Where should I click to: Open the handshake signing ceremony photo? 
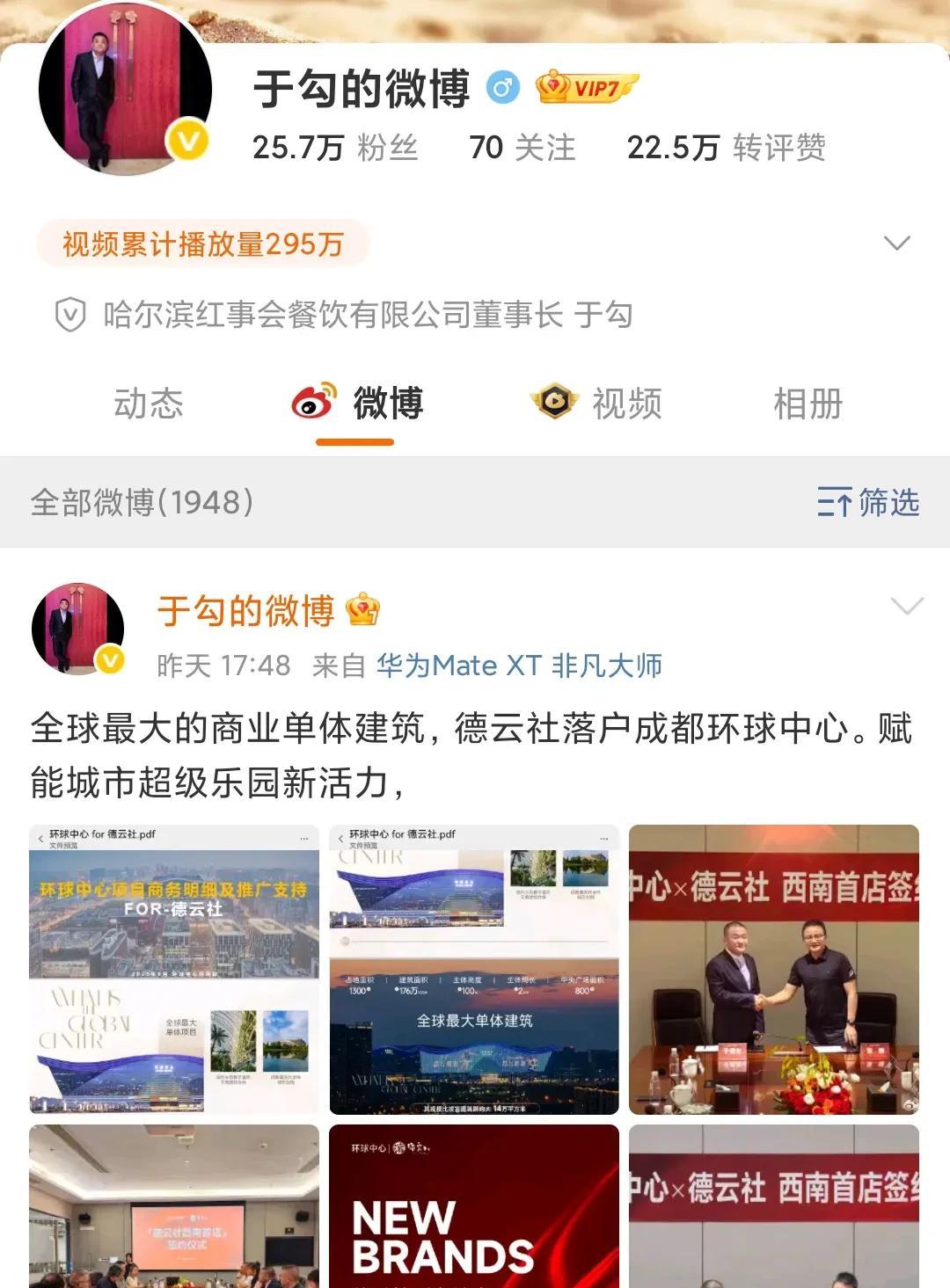pyautogui.click(x=774, y=969)
